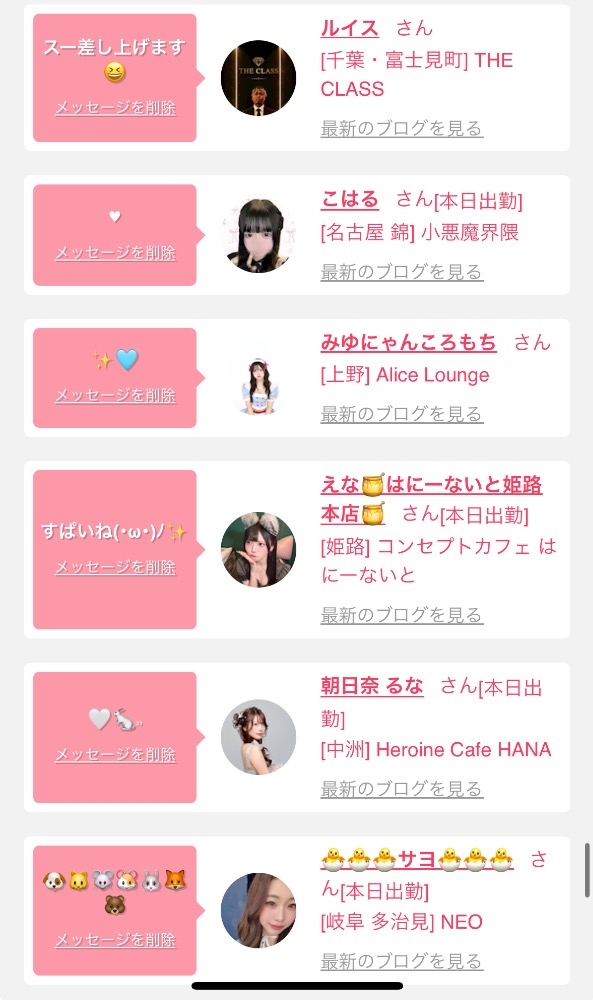Image resolution: width=593 pixels, height=1000 pixels.
Task: View 朝日奈 るな's latest blog
Action: [402, 789]
